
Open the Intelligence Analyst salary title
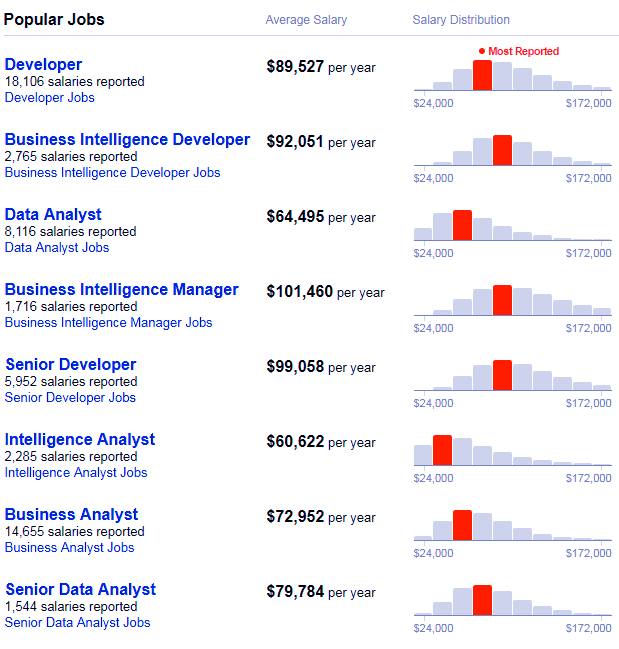80,440
